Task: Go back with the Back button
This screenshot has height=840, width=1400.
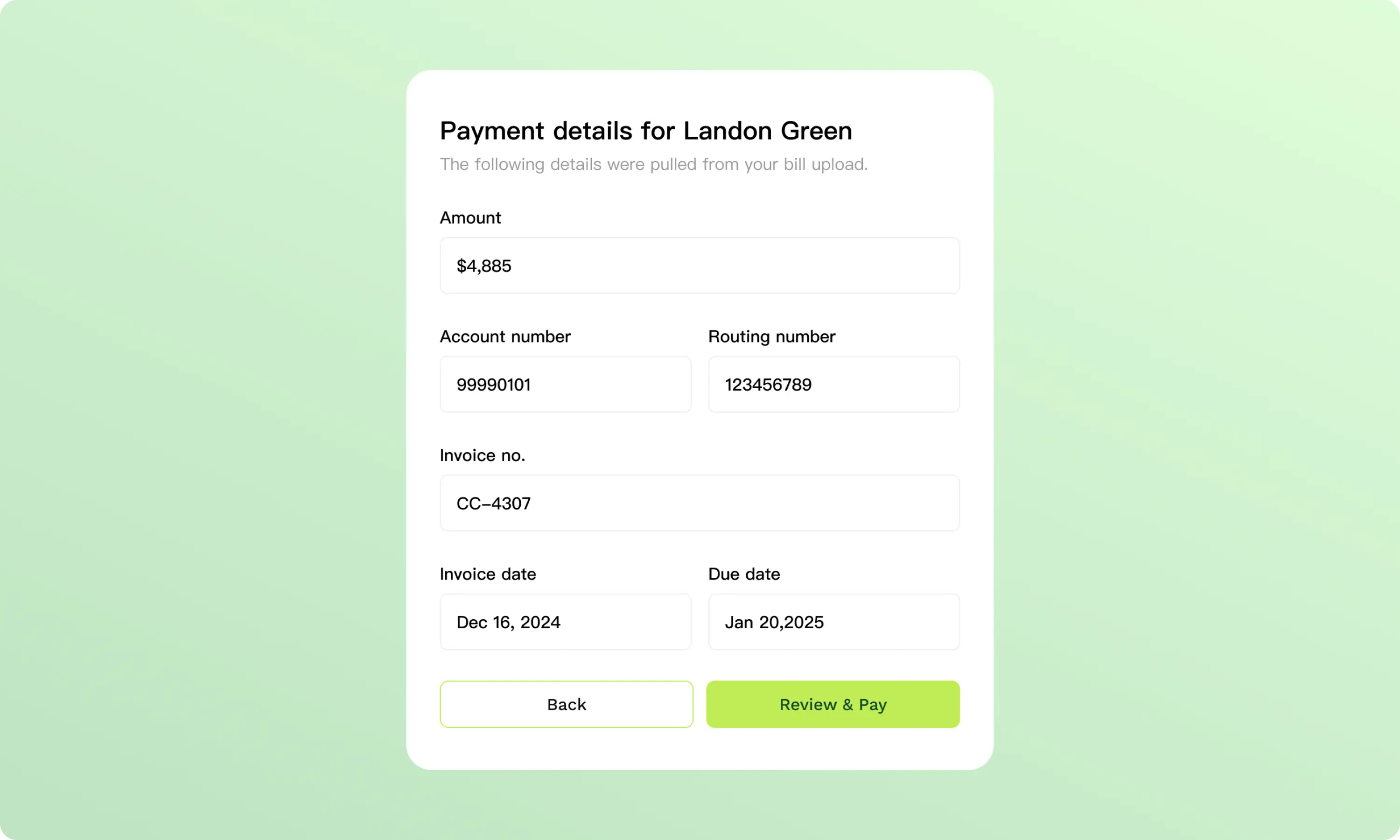Action: pos(567,704)
